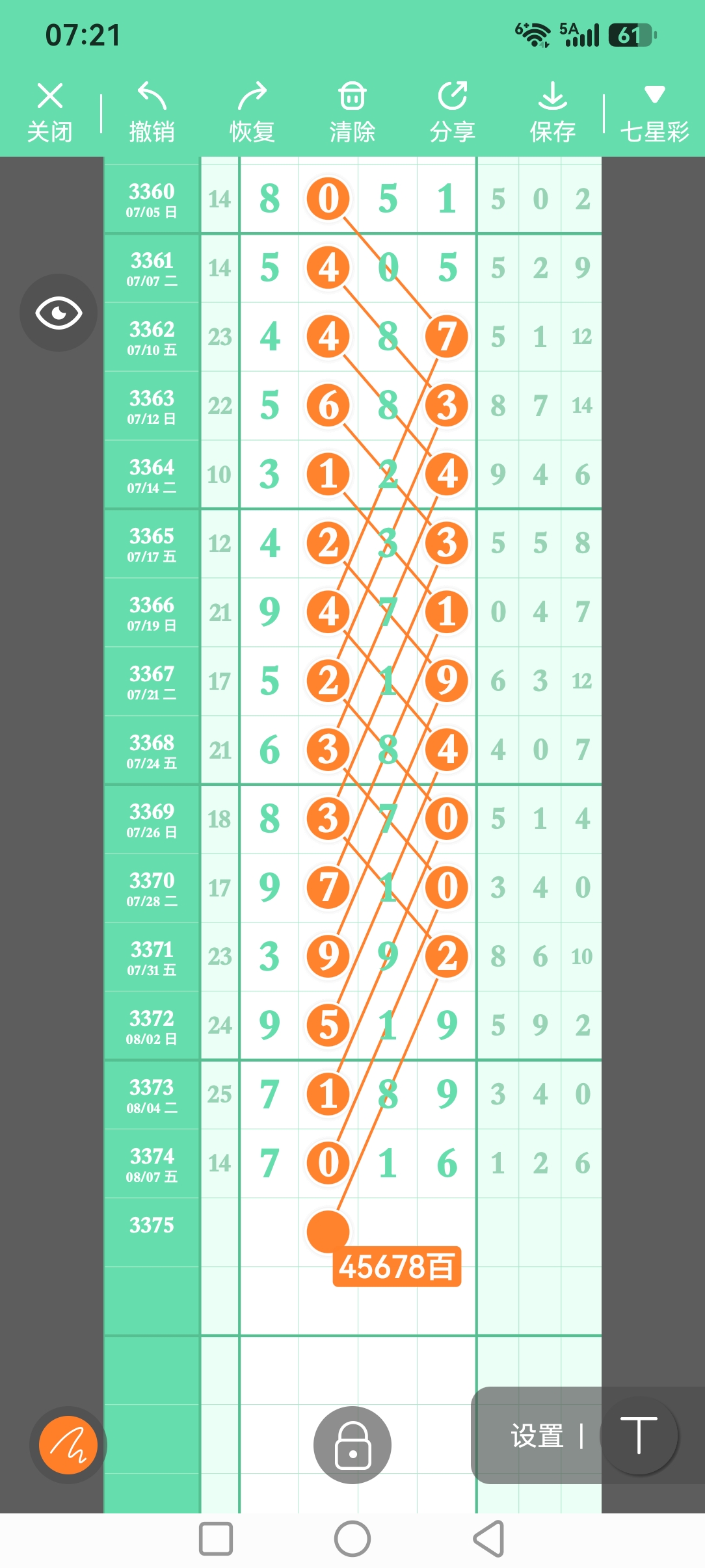Redo the stroke with 恢复
The width and height of the screenshot is (705, 1568).
point(252,112)
